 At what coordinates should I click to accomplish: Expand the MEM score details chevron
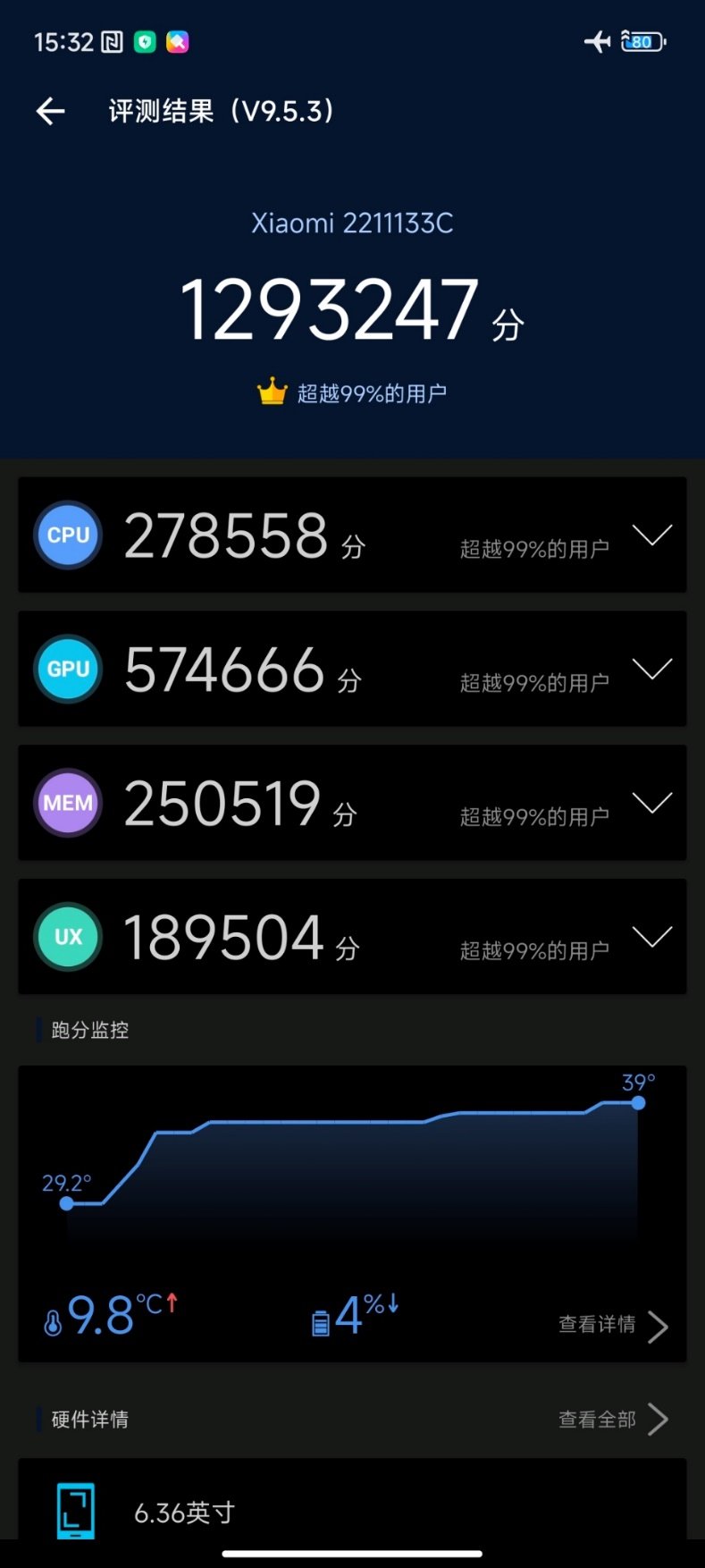click(651, 803)
